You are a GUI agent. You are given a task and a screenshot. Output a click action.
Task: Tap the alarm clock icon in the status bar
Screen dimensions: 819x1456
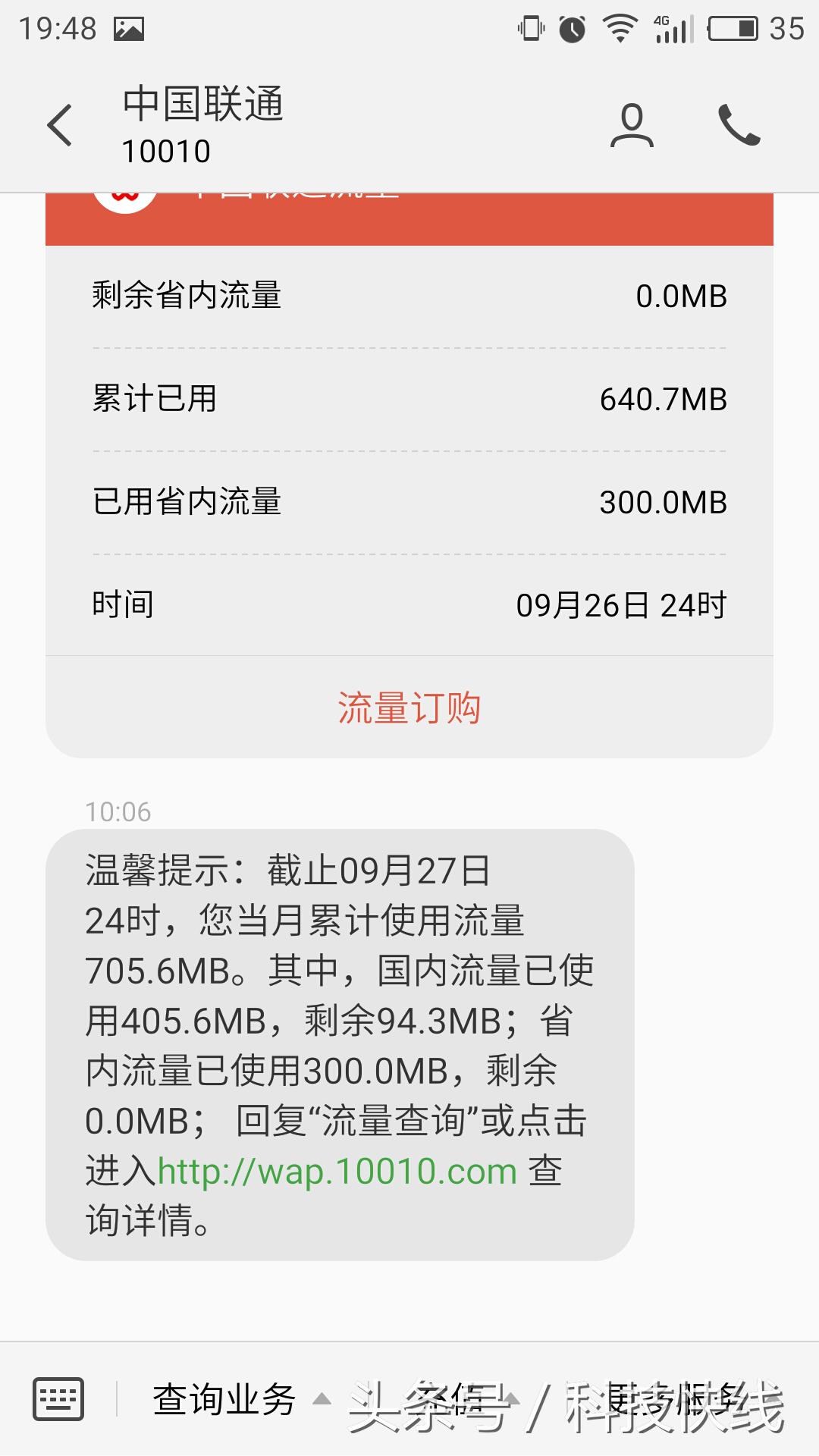click(x=570, y=29)
